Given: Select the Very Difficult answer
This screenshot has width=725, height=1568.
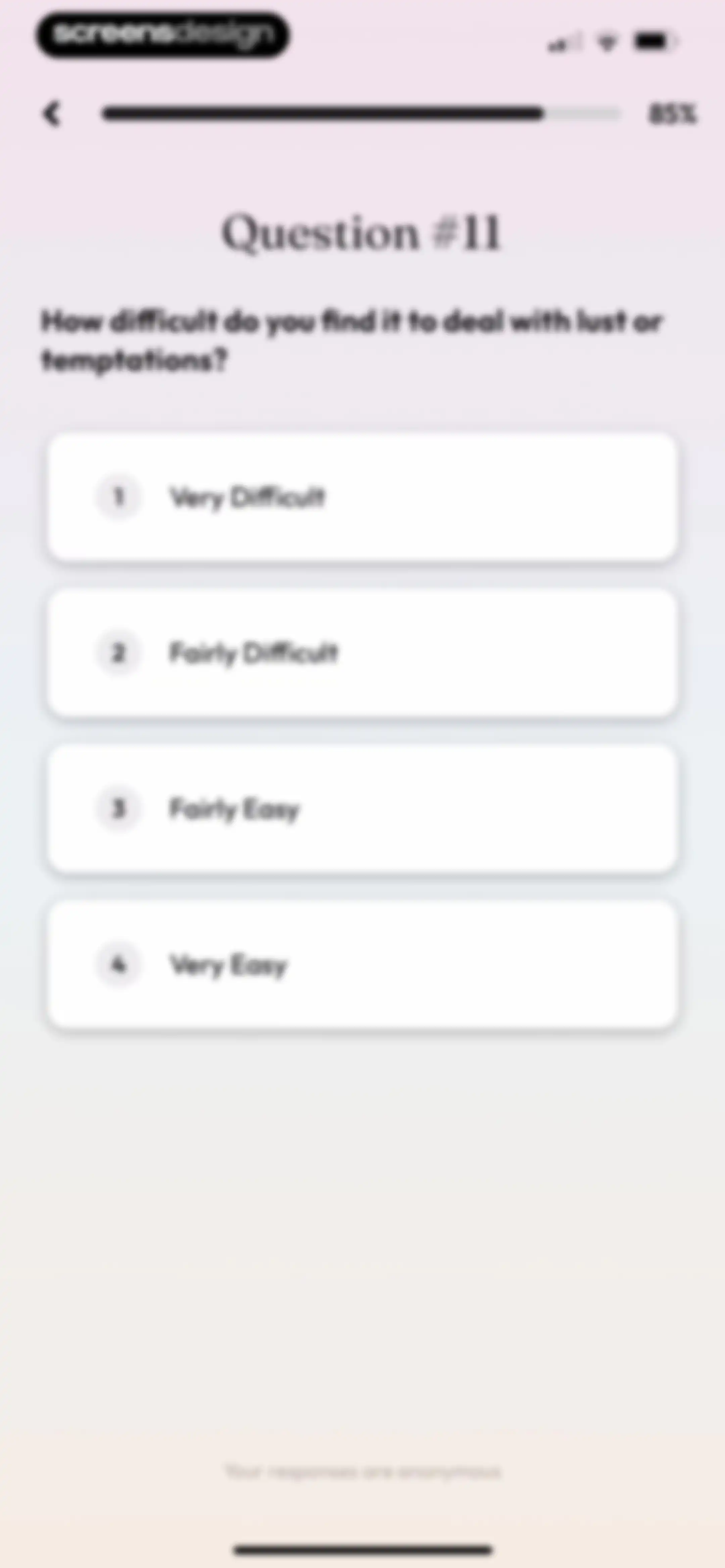Looking at the screenshot, I should coord(362,497).
